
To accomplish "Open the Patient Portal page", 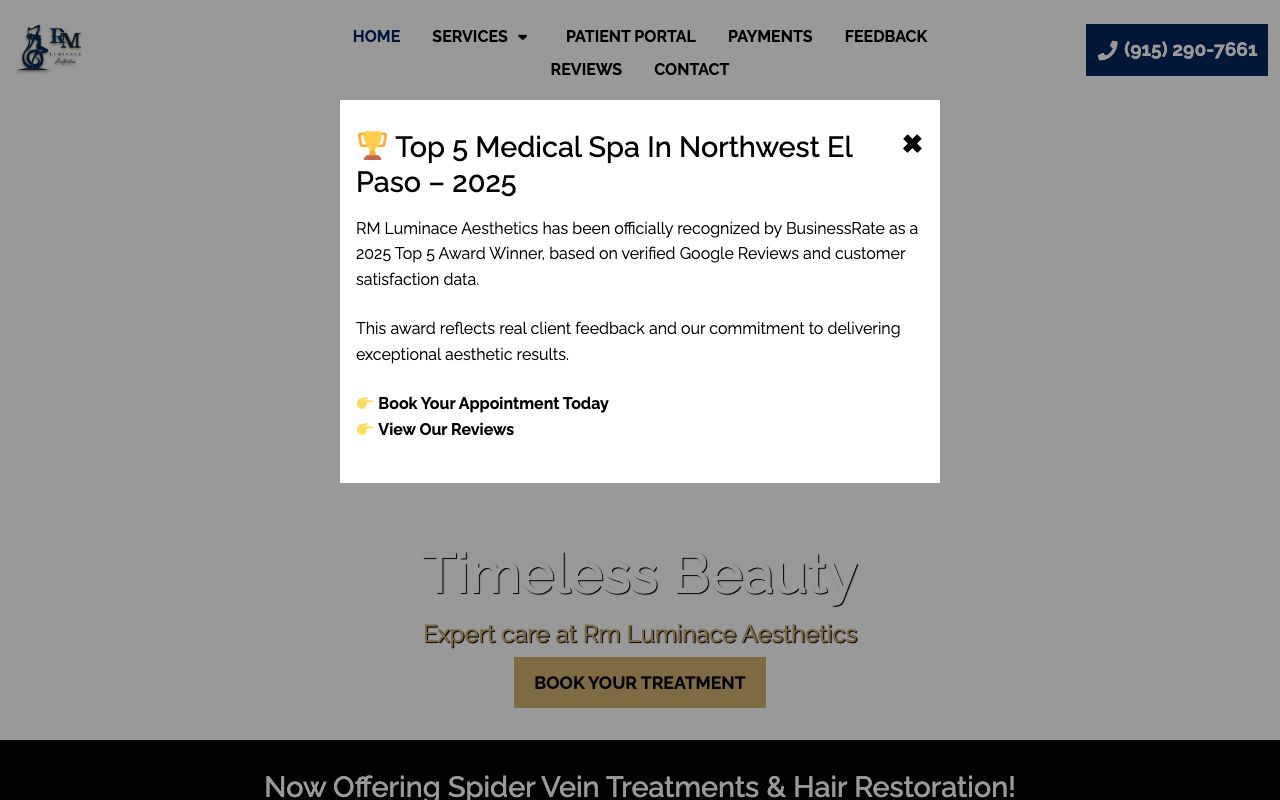I will tap(630, 37).
